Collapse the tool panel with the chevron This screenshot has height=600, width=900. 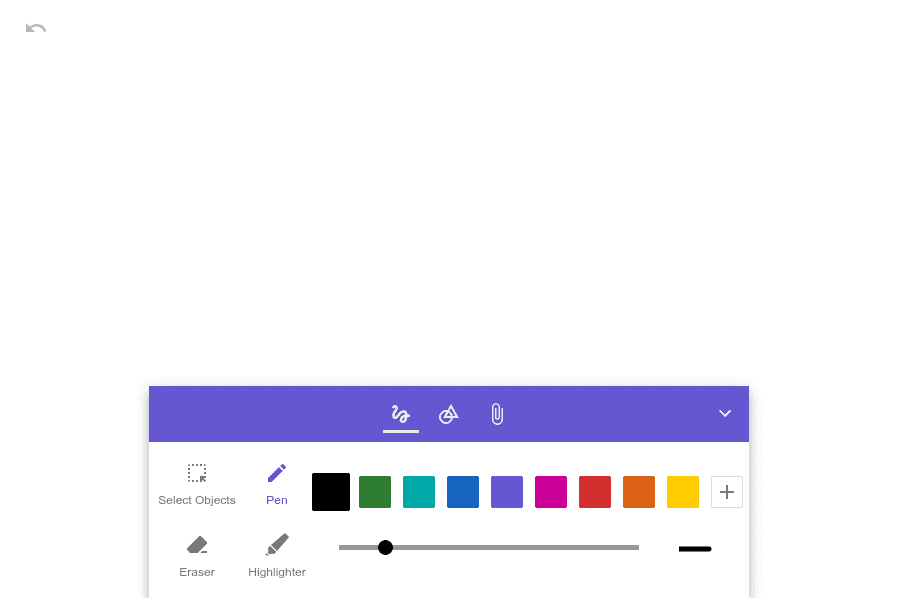(x=725, y=414)
